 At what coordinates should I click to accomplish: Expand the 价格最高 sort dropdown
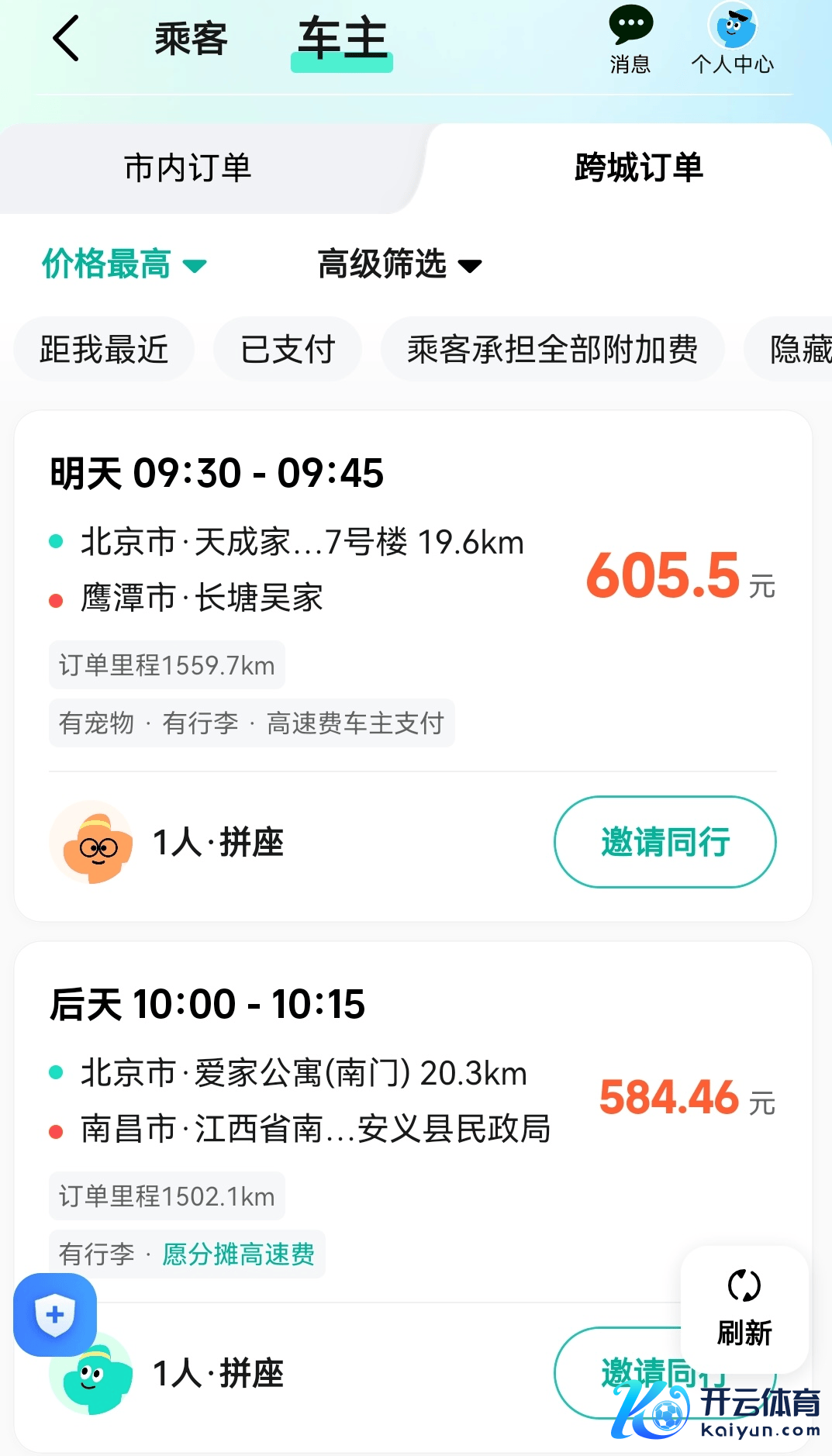(x=124, y=264)
